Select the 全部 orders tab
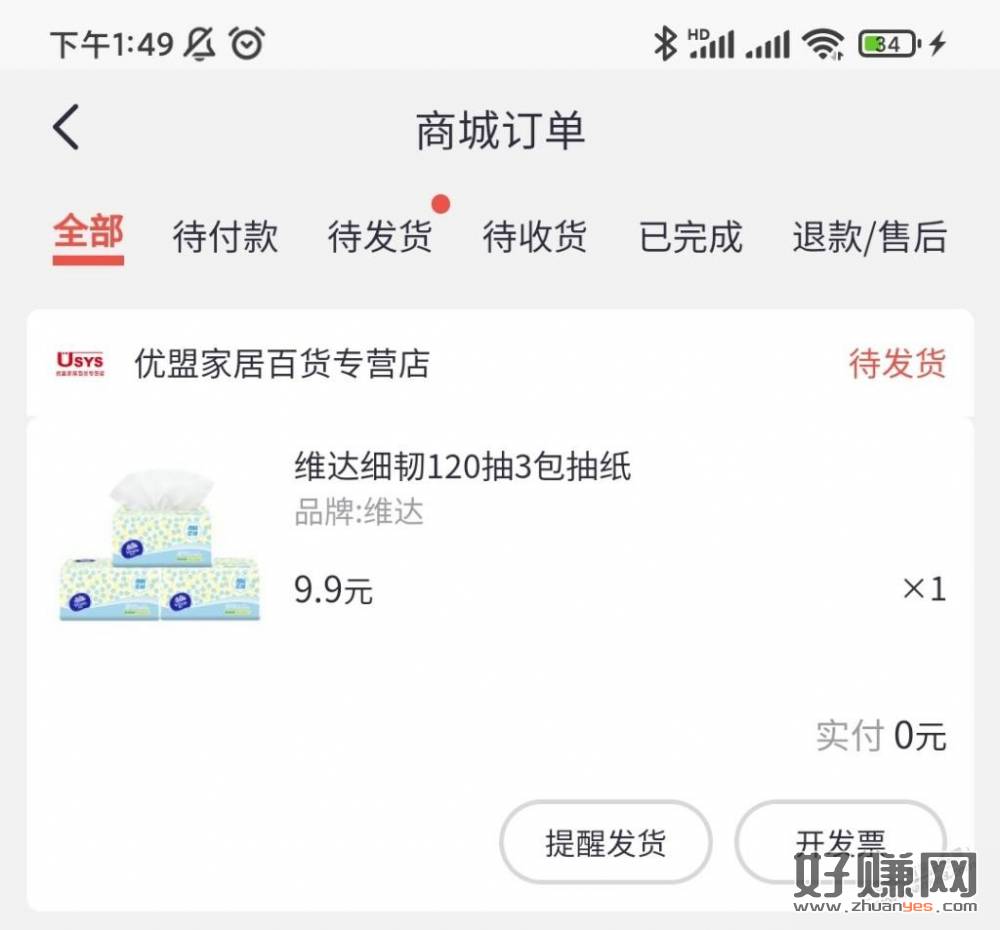1000x930 pixels. click(x=88, y=236)
